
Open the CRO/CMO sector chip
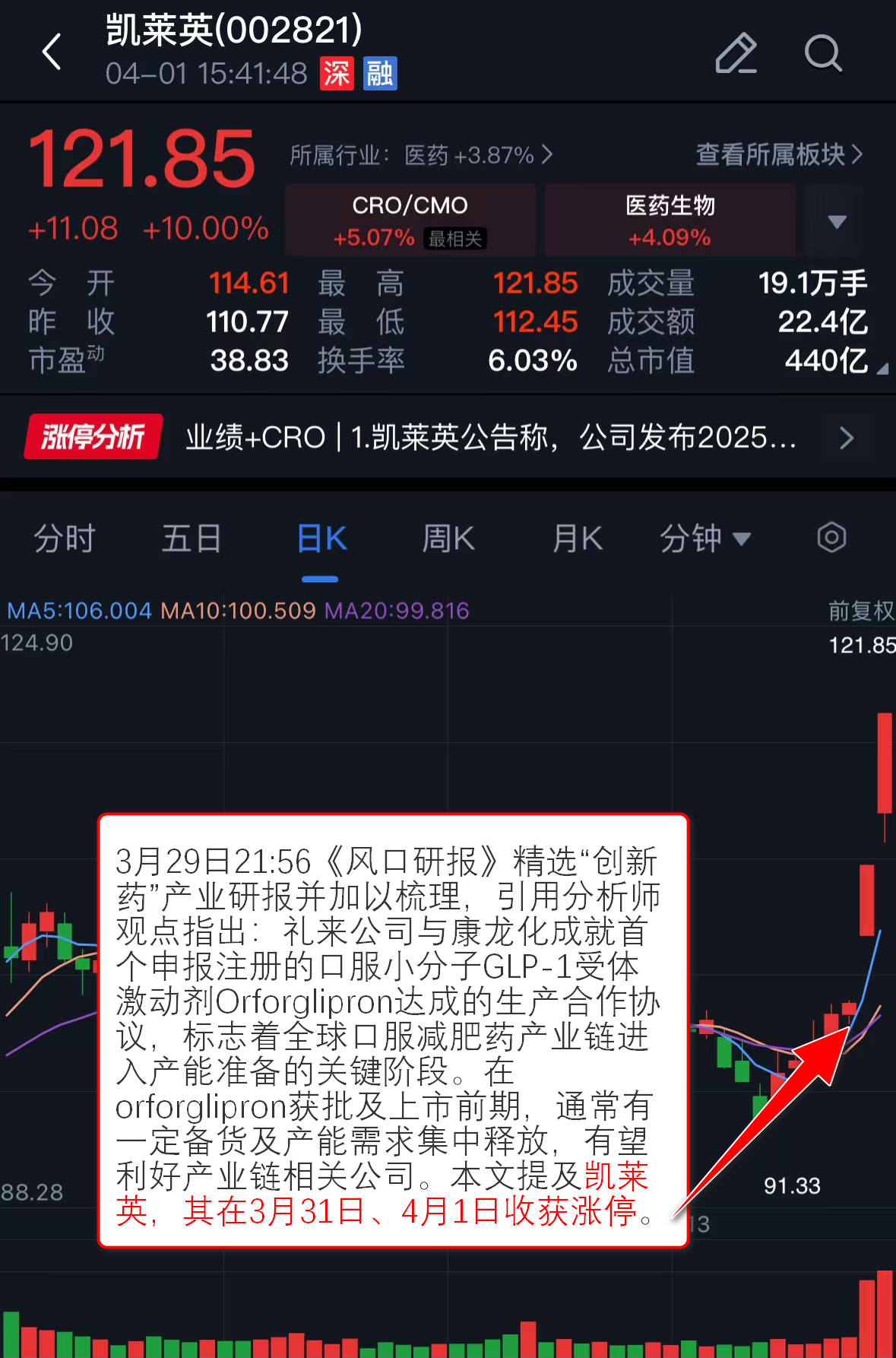tap(410, 220)
